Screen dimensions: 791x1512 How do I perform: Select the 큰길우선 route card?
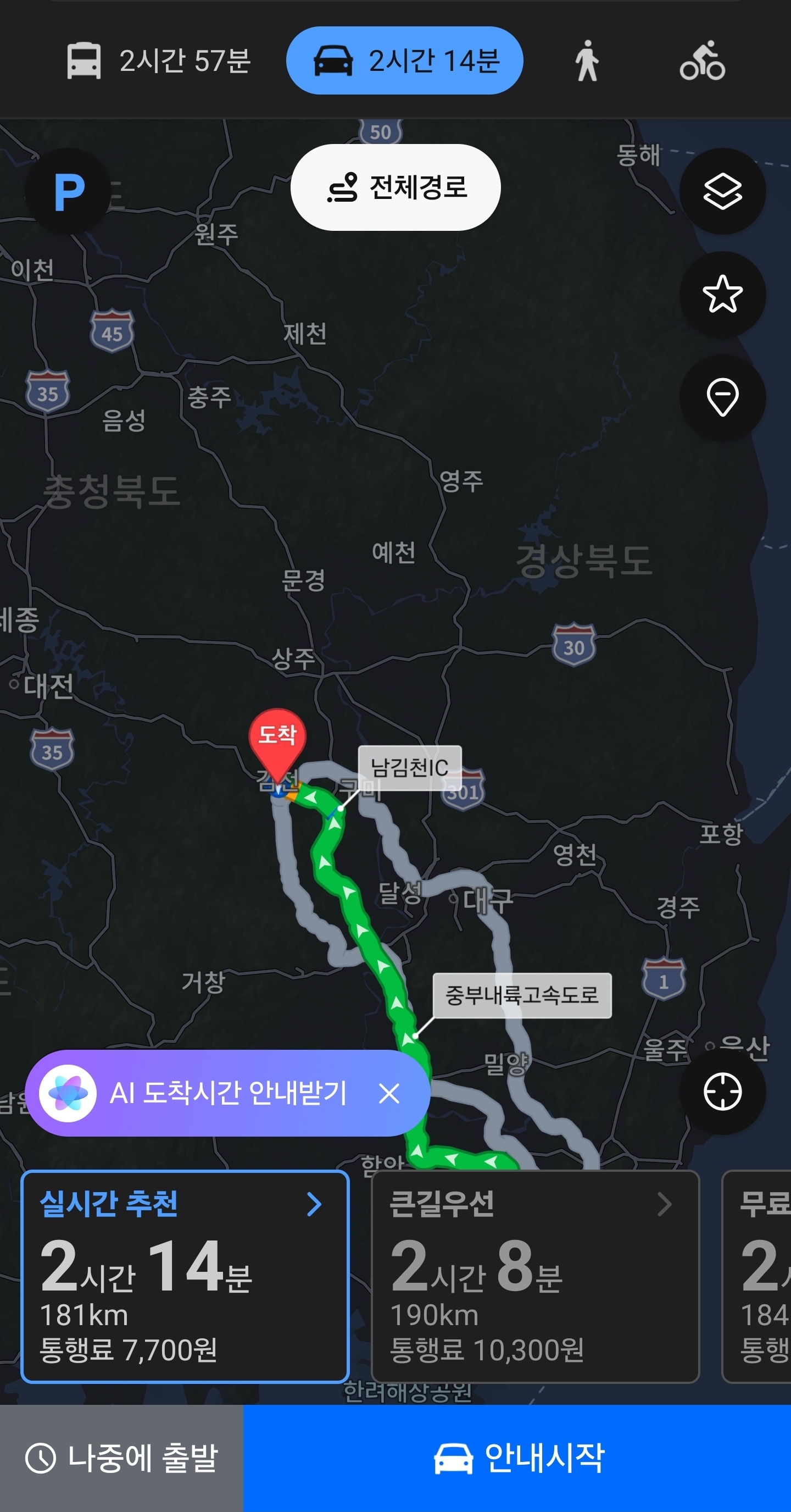point(535,1276)
